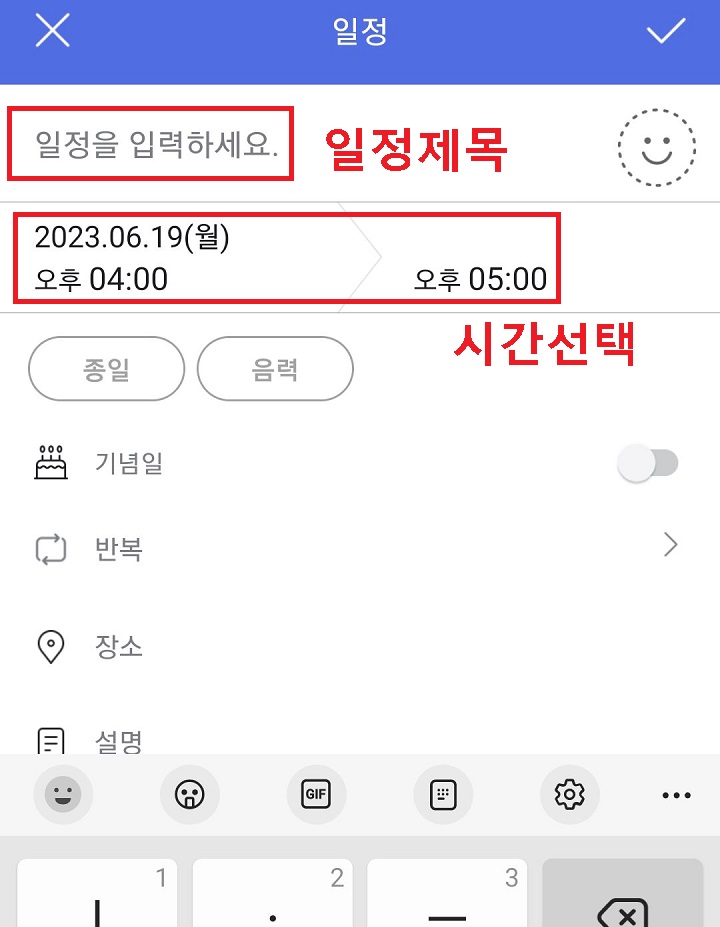This screenshot has width=720, height=927.
Task: Open more keyboard options with ellipsis icon
Action: coord(676,795)
